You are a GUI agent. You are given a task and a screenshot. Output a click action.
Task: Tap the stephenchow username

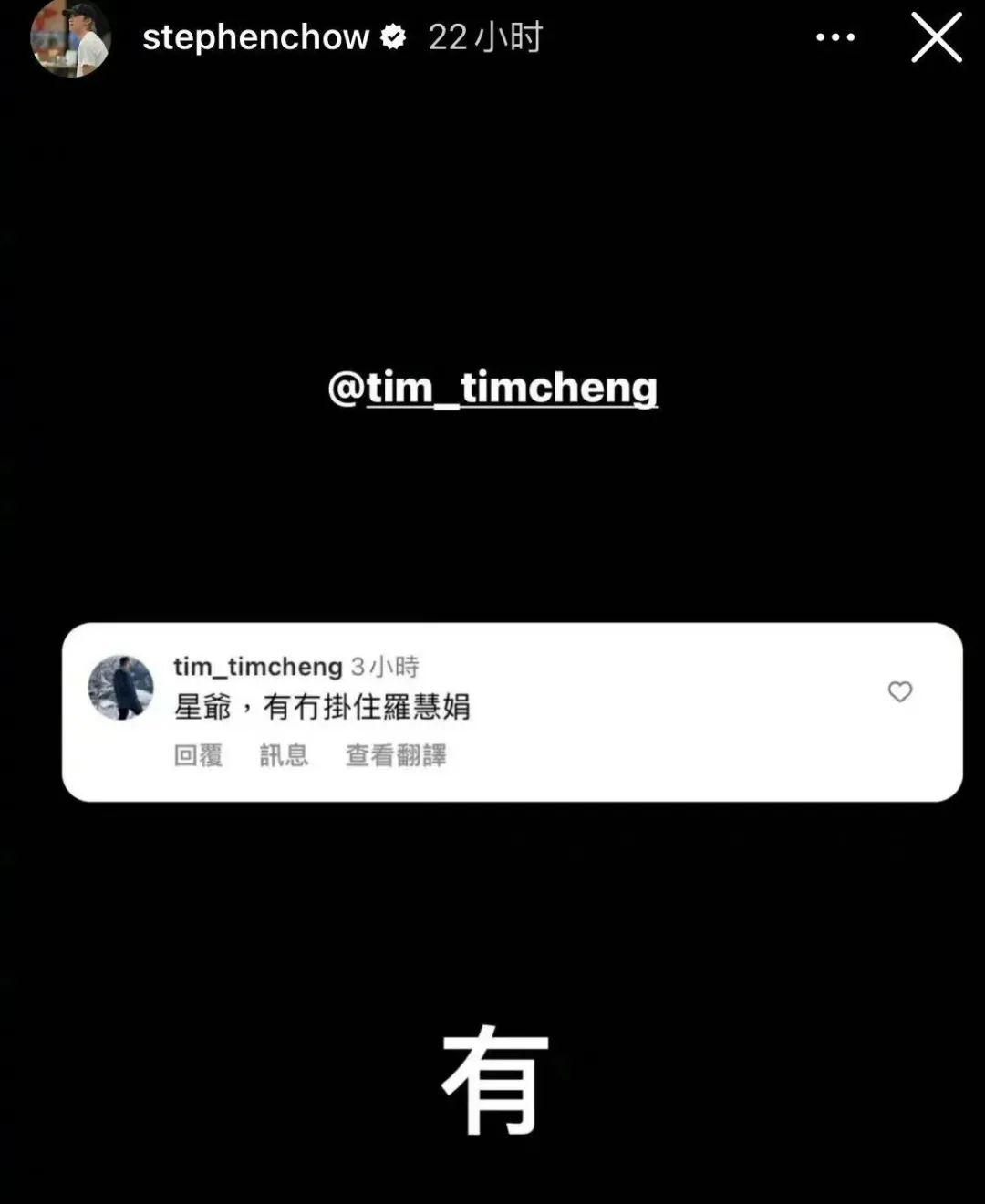point(255,37)
